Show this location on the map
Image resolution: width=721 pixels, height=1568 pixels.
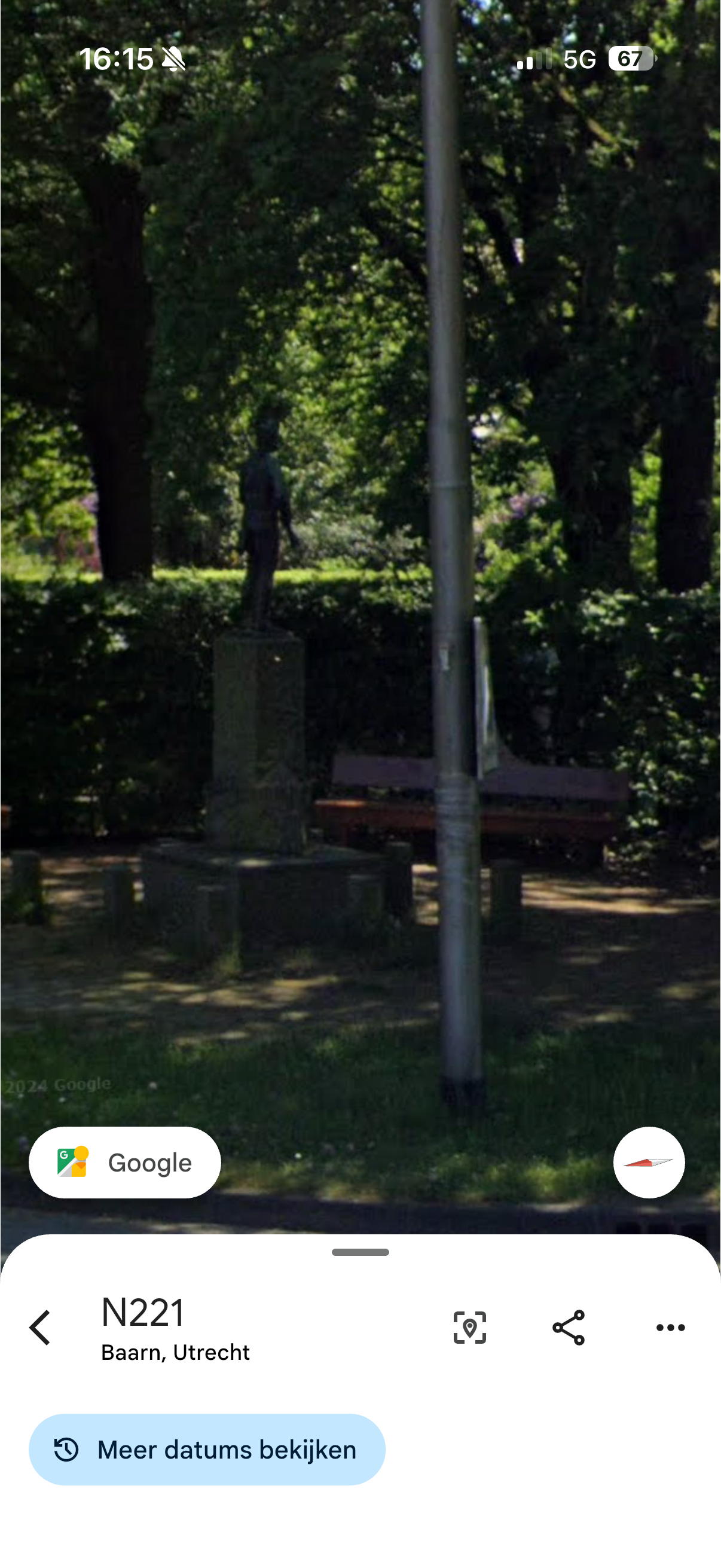[470, 1327]
